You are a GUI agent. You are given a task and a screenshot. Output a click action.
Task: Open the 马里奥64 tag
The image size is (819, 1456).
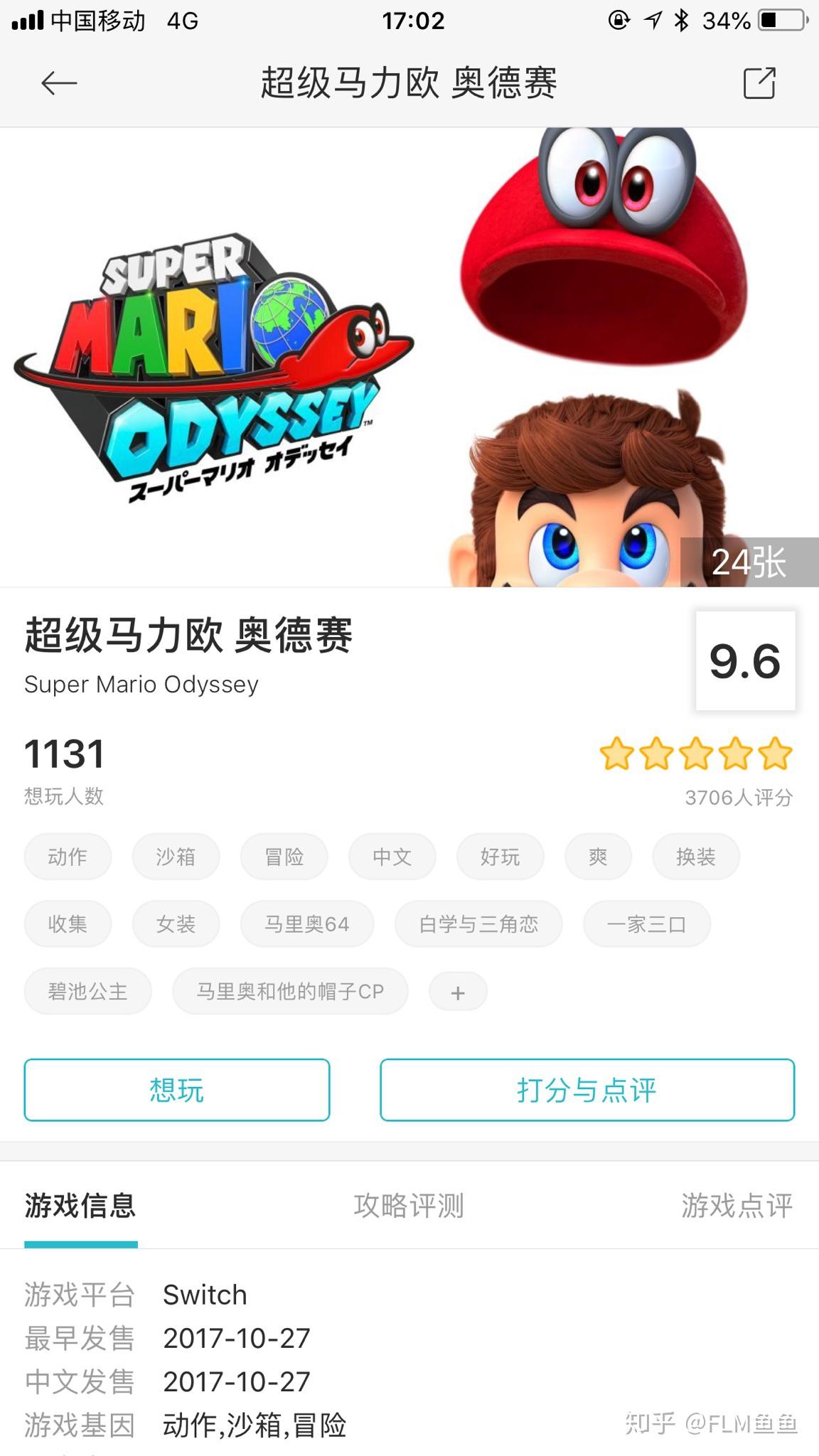(307, 924)
